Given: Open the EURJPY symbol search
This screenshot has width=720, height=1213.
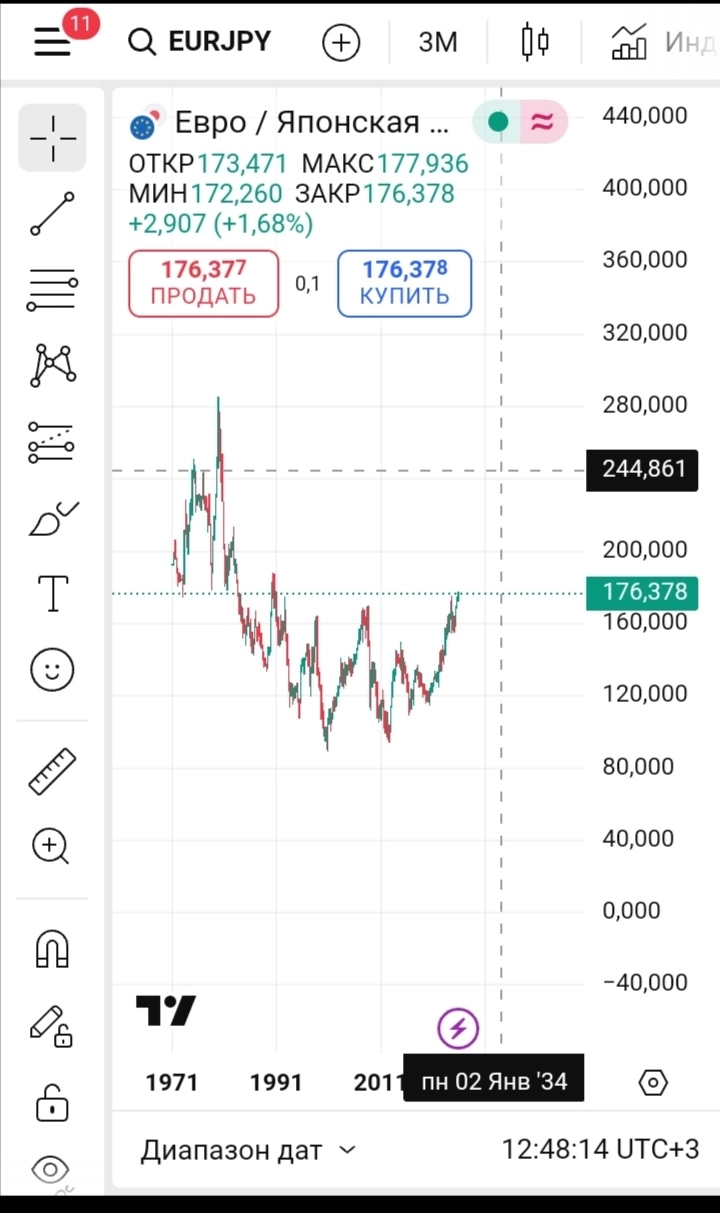Looking at the screenshot, I should click(x=200, y=41).
